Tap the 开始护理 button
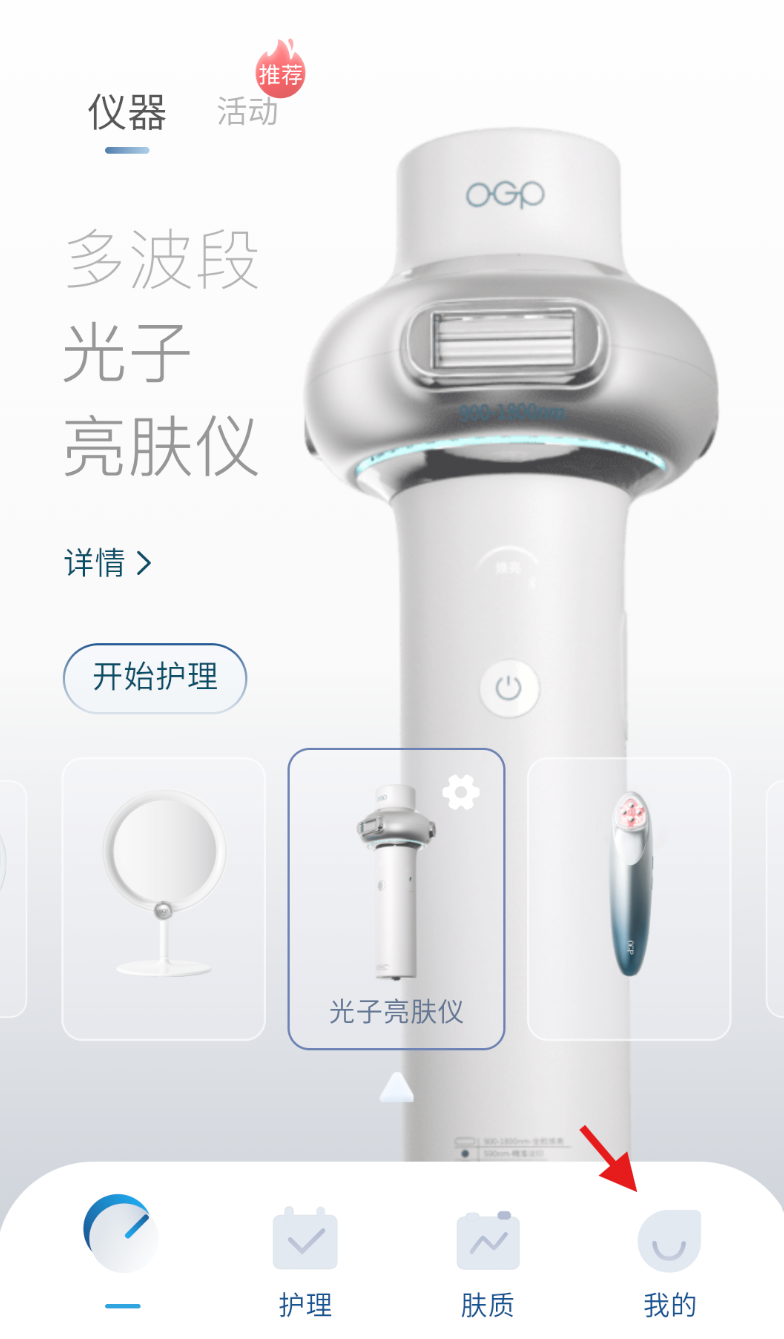This screenshot has height=1339, width=784. 155,677
